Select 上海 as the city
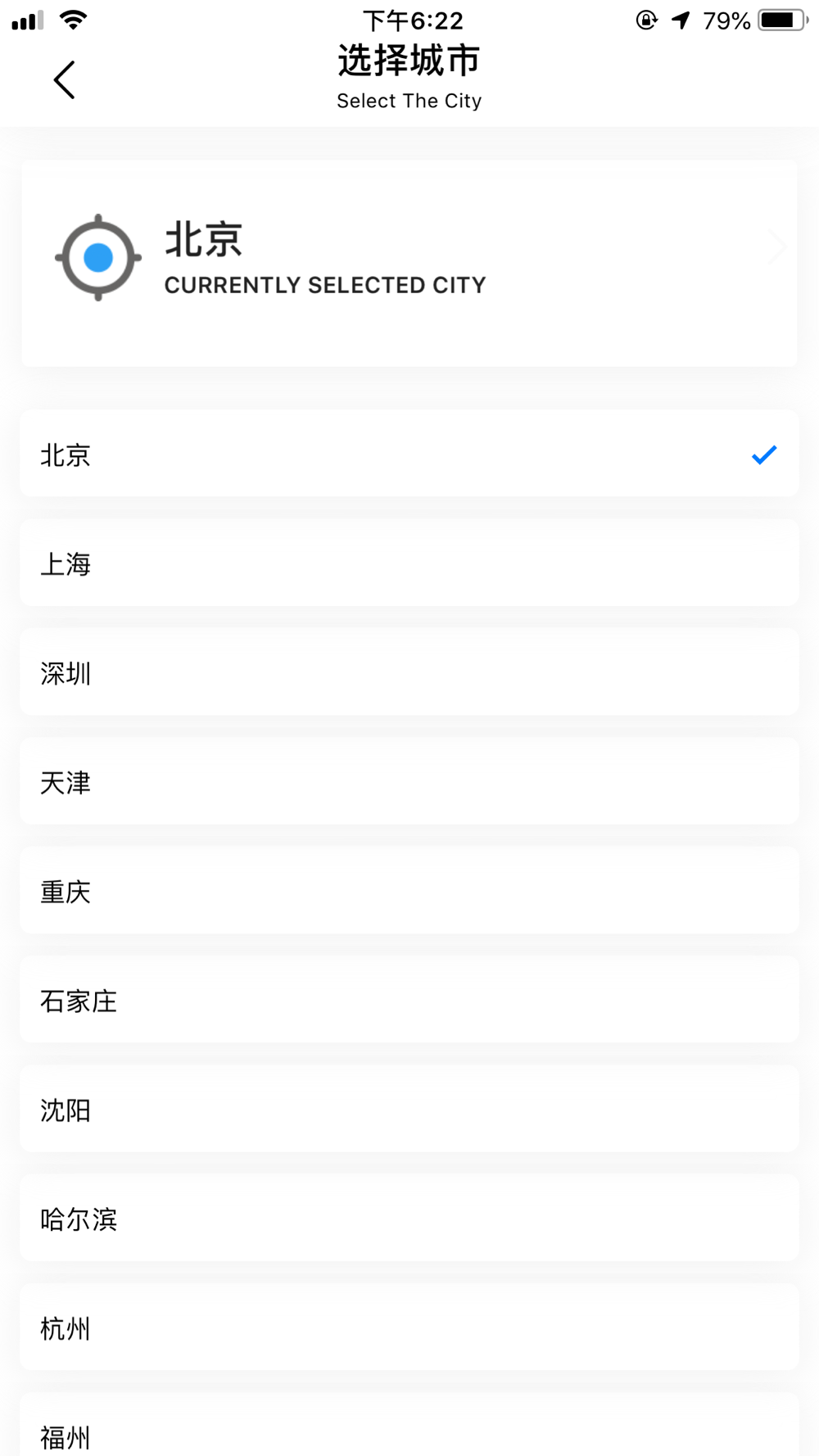This screenshot has height=1456, width=819. coord(409,563)
